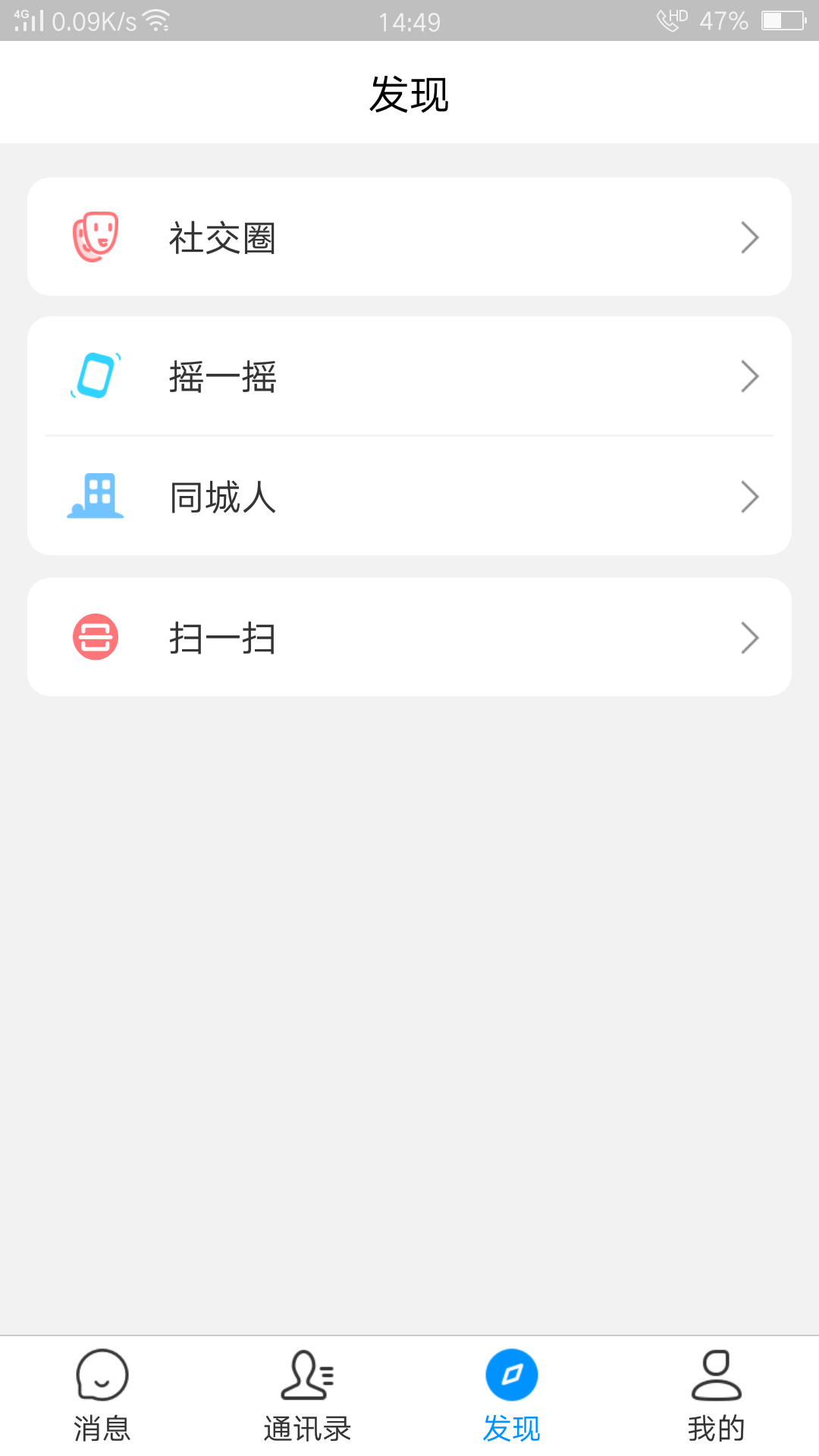The width and height of the screenshot is (819, 1456).
Task: Tap the Wi-Fi status icon
Action: [157, 19]
